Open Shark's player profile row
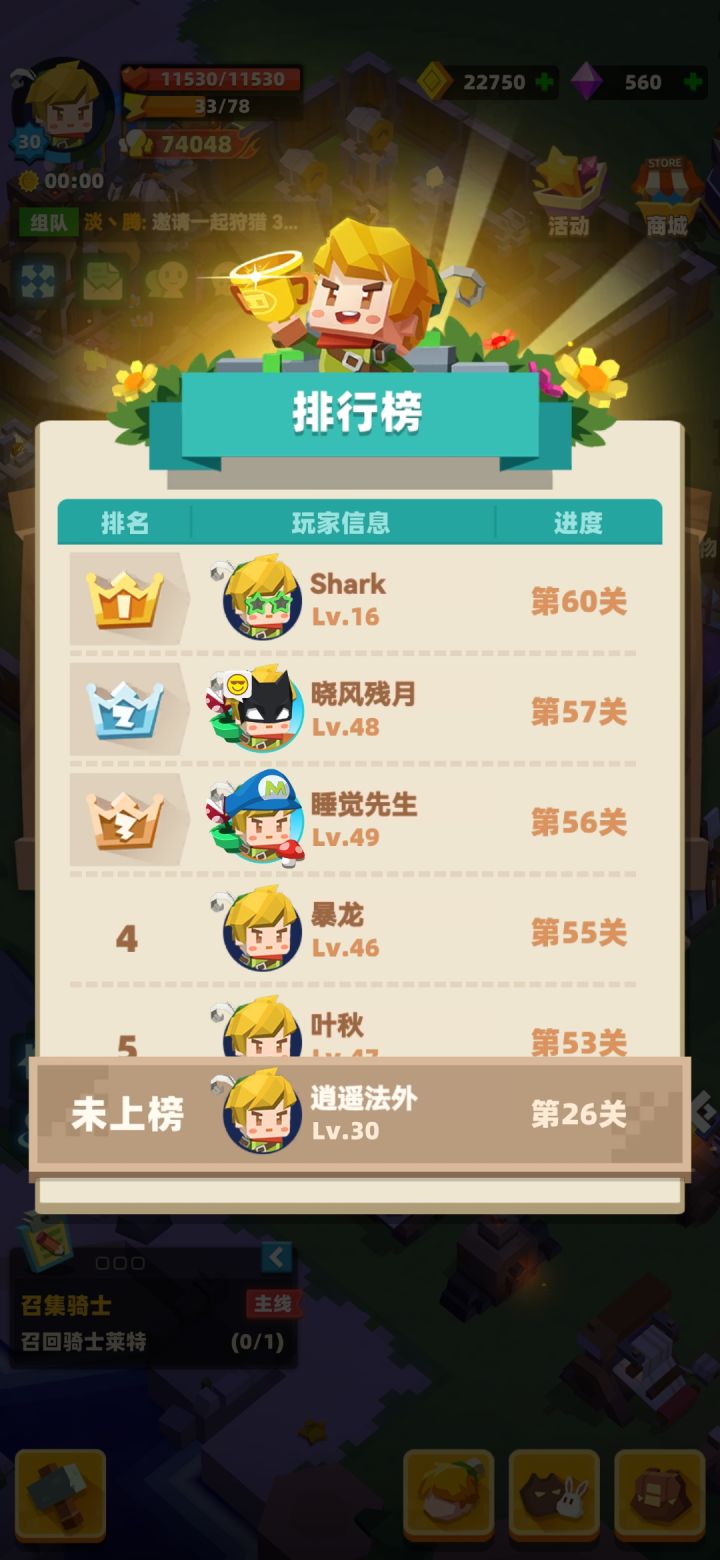This screenshot has width=720, height=1560. pos(360,600)
